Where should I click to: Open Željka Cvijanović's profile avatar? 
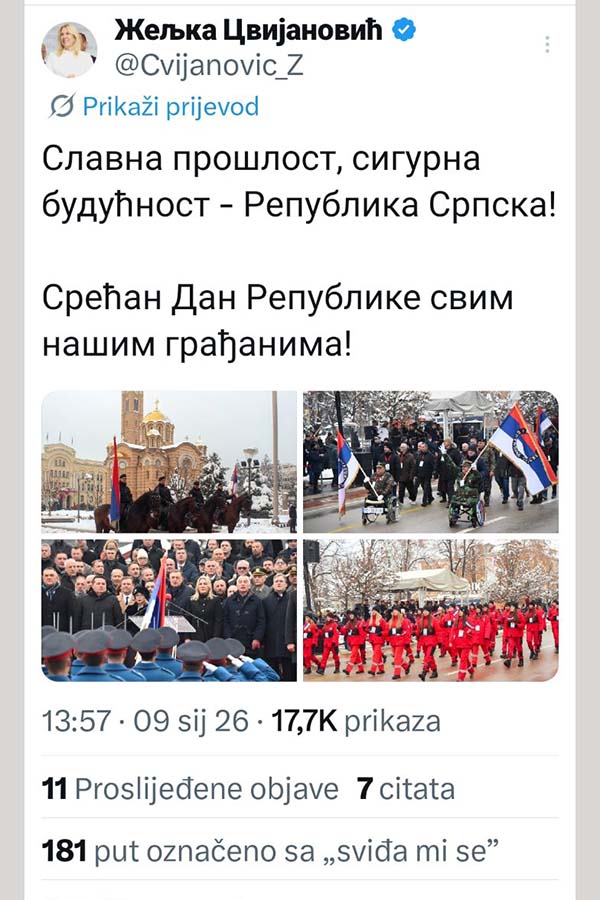(69, 49)
